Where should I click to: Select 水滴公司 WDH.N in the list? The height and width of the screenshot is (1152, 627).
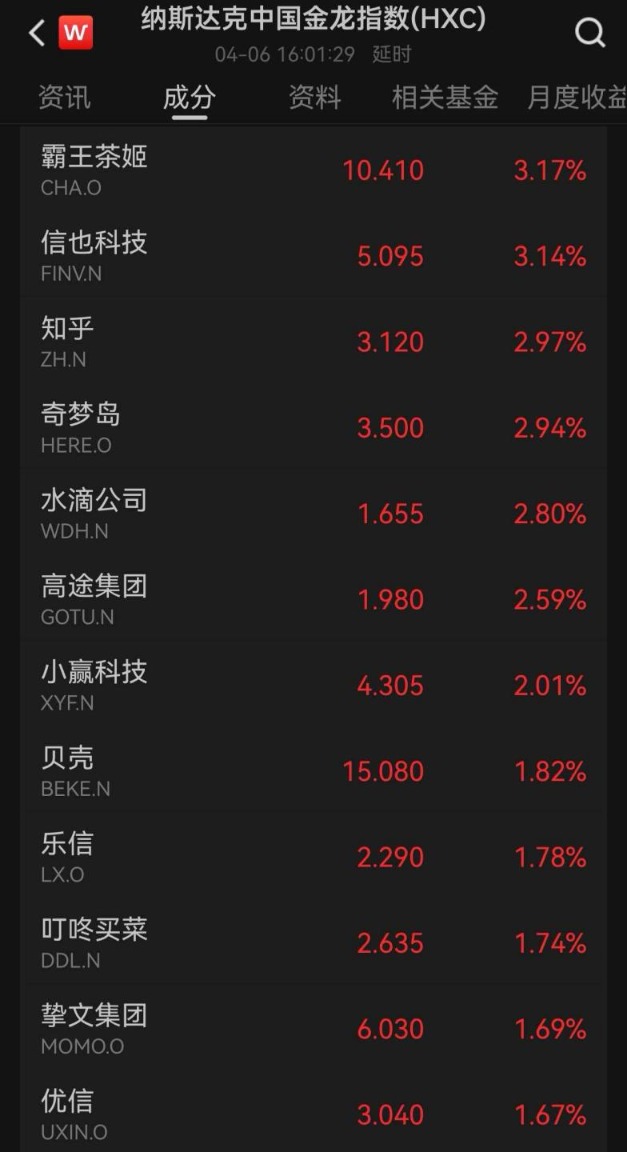[313, 514]
